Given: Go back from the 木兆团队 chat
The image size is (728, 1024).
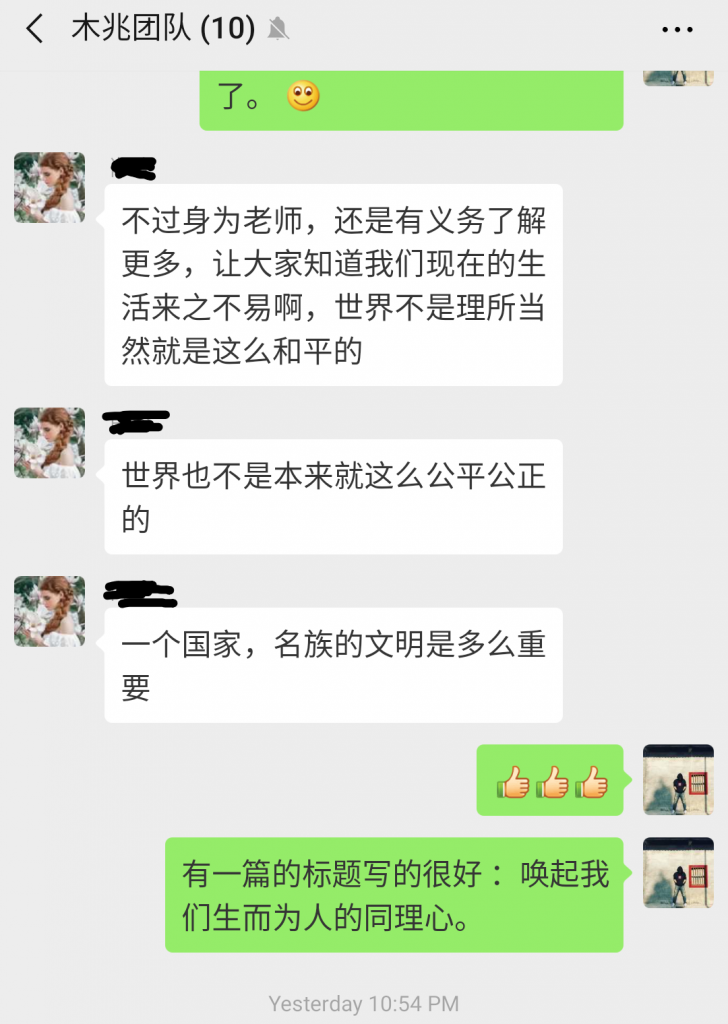Looking at the screenshot, I should 35,30.
